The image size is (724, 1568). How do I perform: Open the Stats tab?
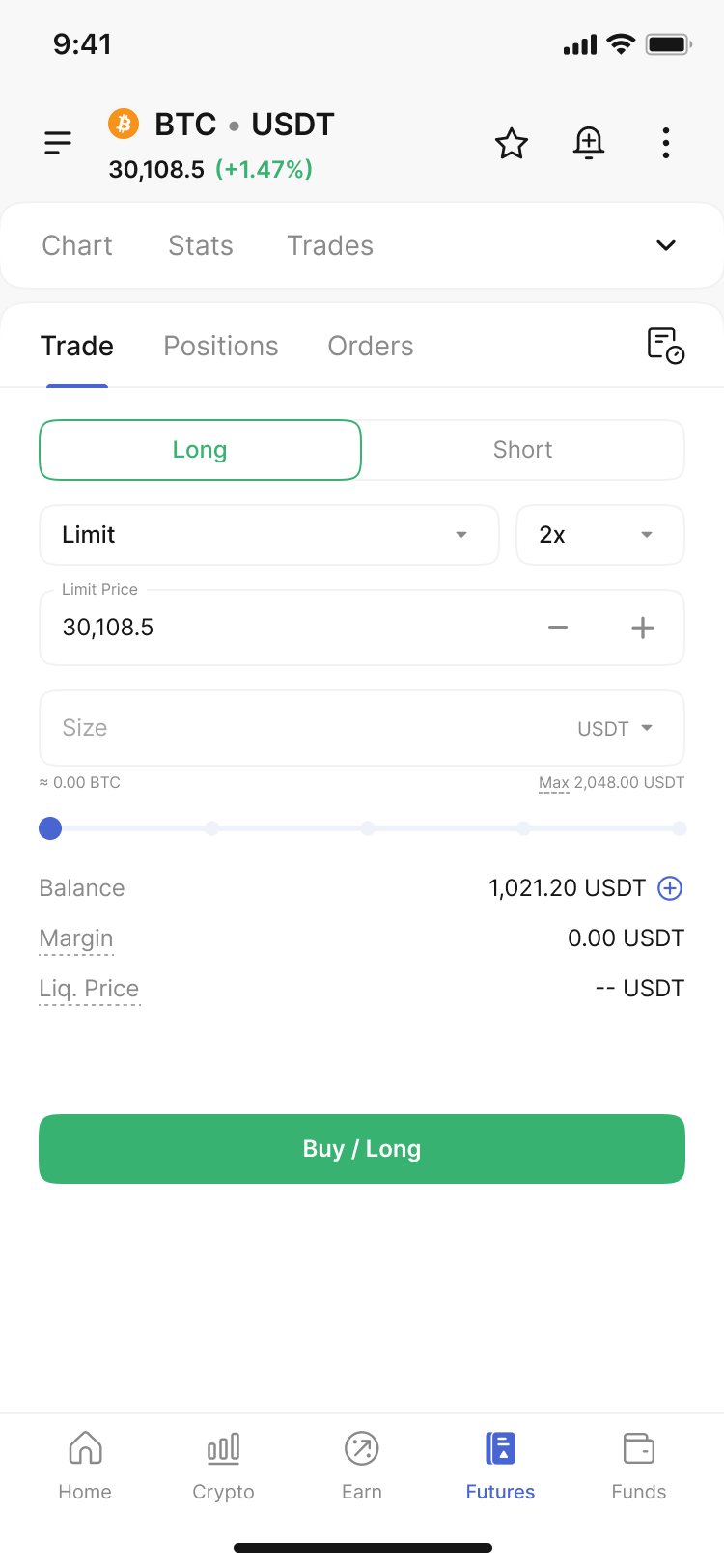tap(201, 245)
